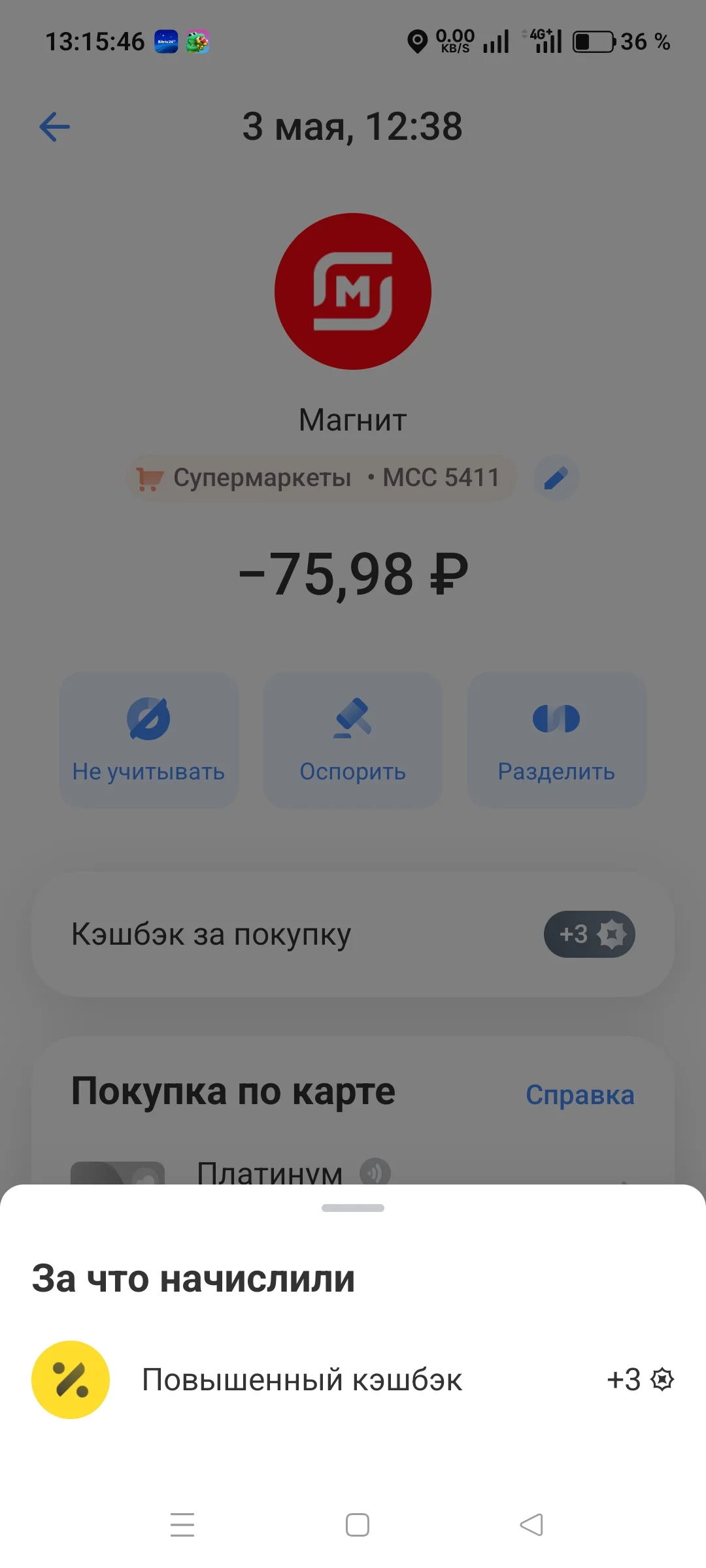Open the Кэшбэк за покупку row
Viewport: 706px width, 1568px height.
pyautogui.click(x=353, y=934)
